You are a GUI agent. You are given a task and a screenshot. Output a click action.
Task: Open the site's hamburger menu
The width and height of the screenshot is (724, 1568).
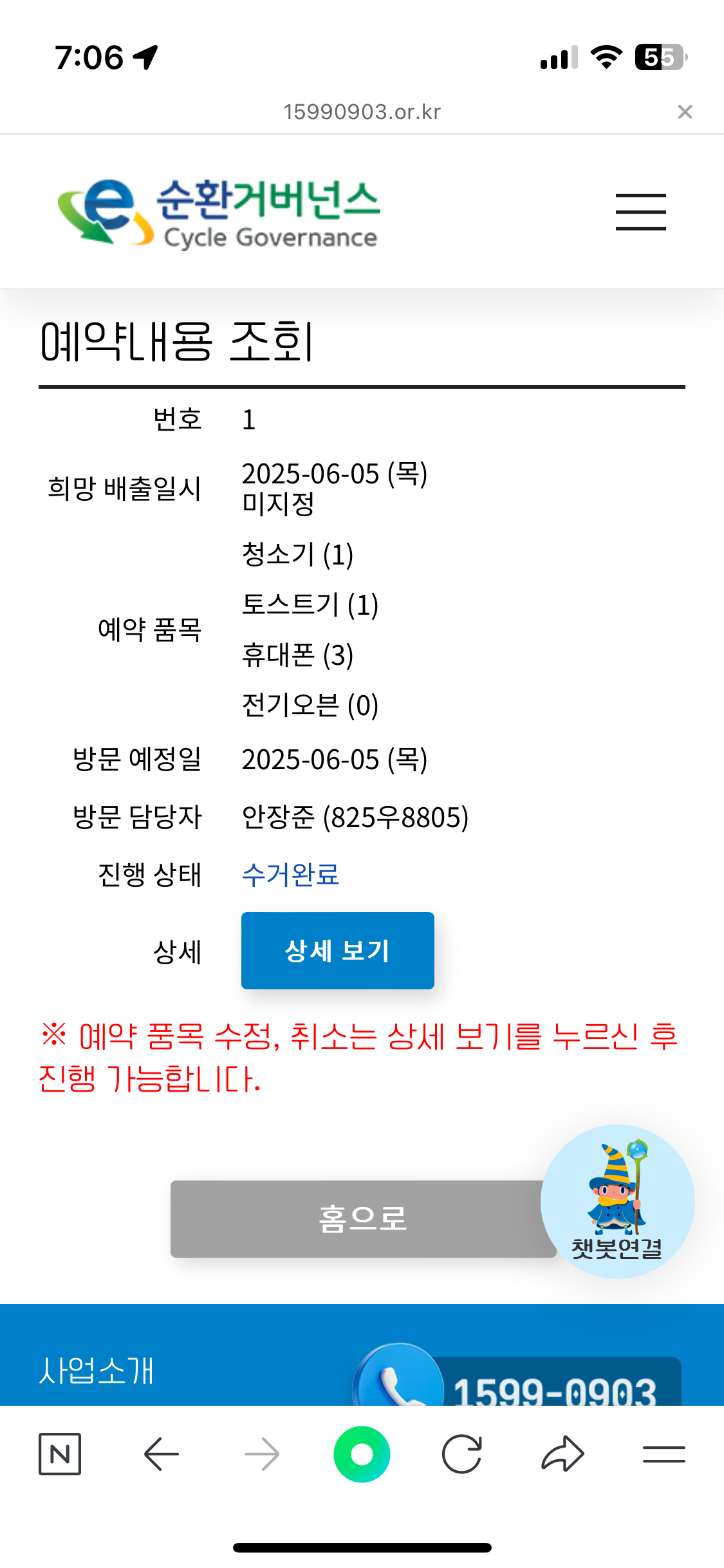[640, 212]
